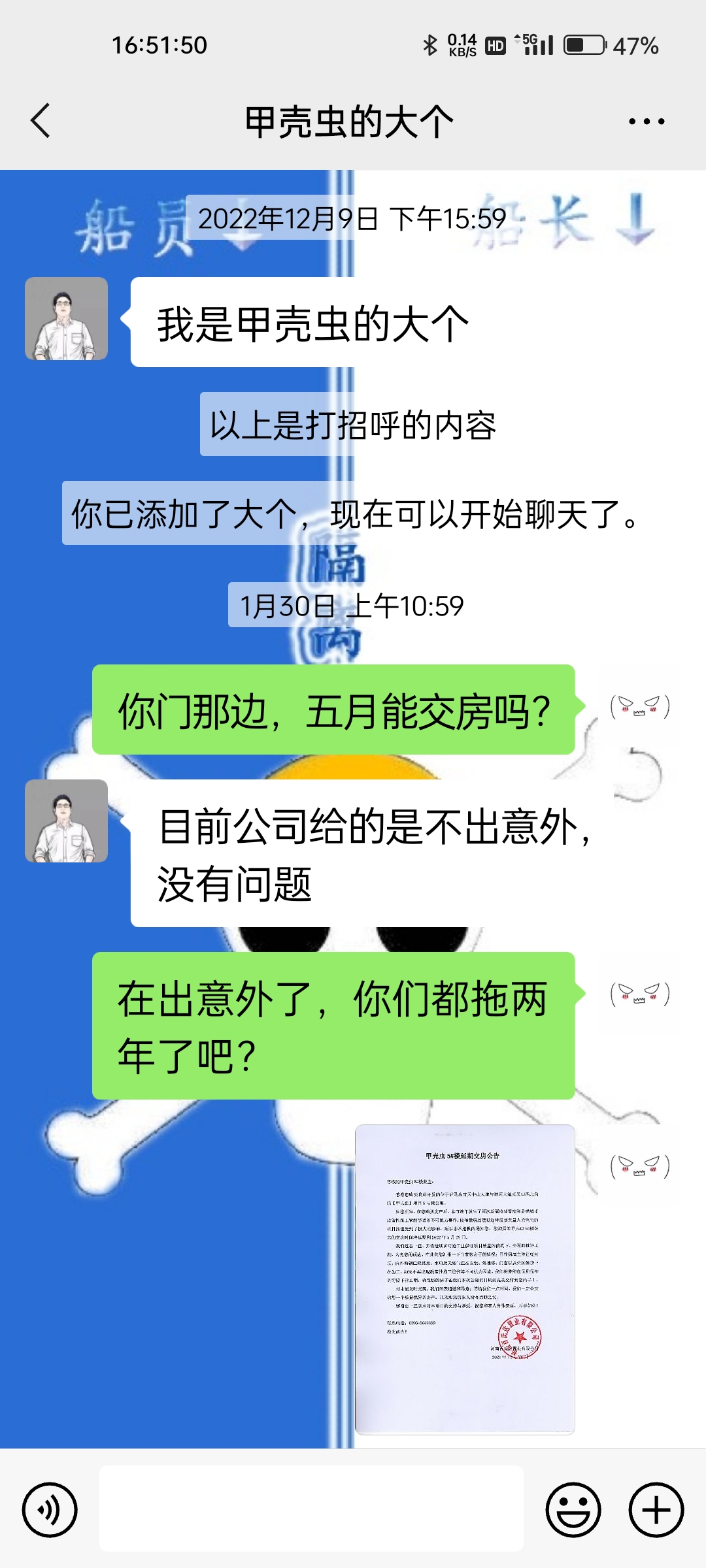Switch to voice message input
The height and width of the screenshot is (1568, 706).
click(50, 1510)
